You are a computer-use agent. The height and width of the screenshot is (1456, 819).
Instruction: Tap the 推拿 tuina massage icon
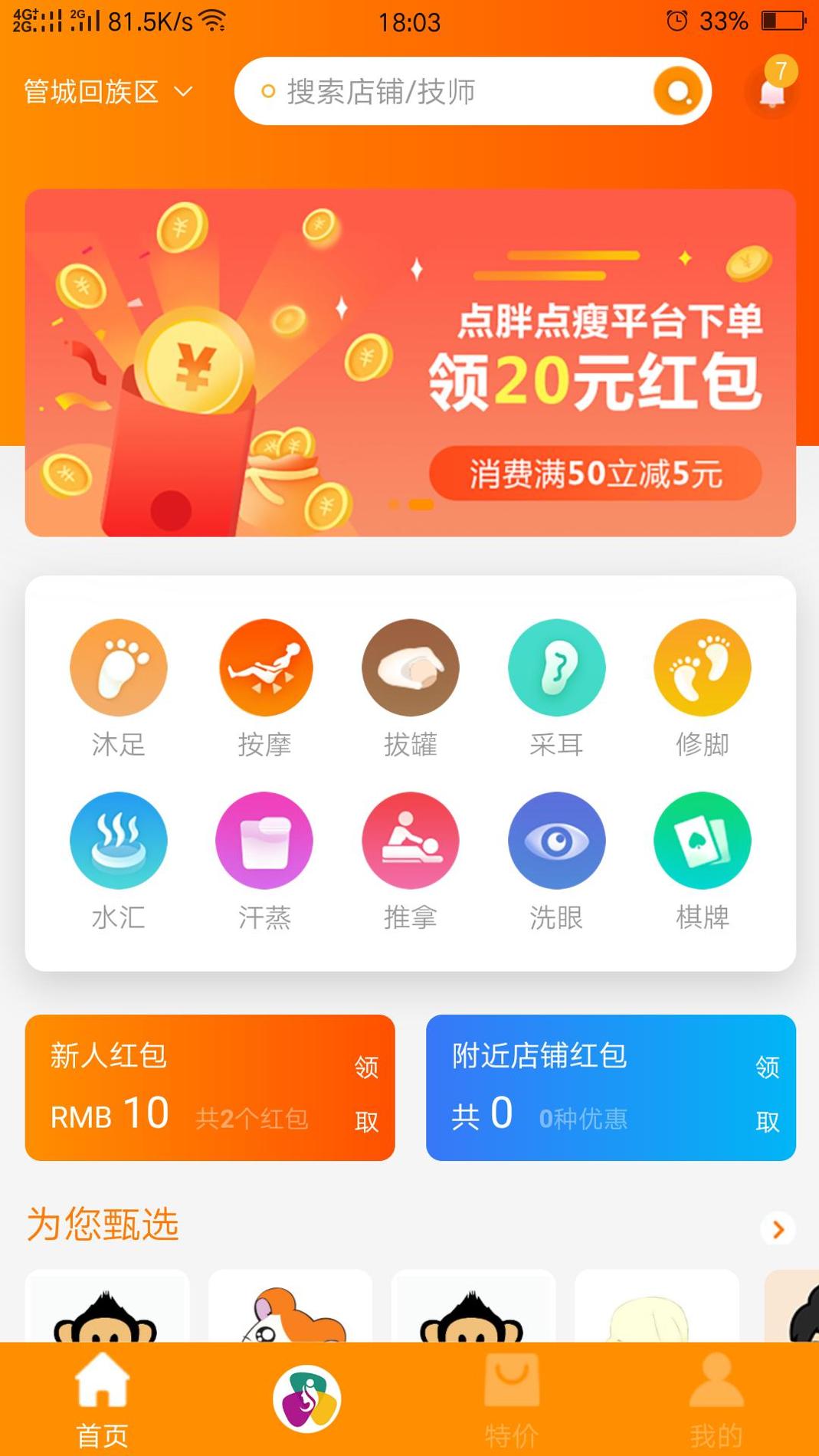[x=411, y=841]
